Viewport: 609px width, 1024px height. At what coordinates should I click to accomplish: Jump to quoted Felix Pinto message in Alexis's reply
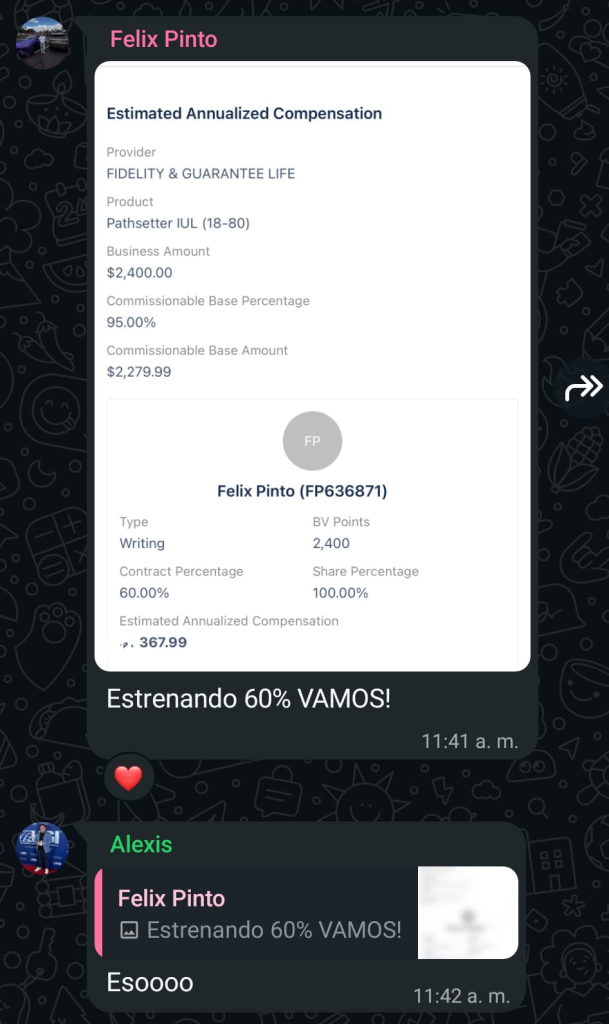click(258, 913)
